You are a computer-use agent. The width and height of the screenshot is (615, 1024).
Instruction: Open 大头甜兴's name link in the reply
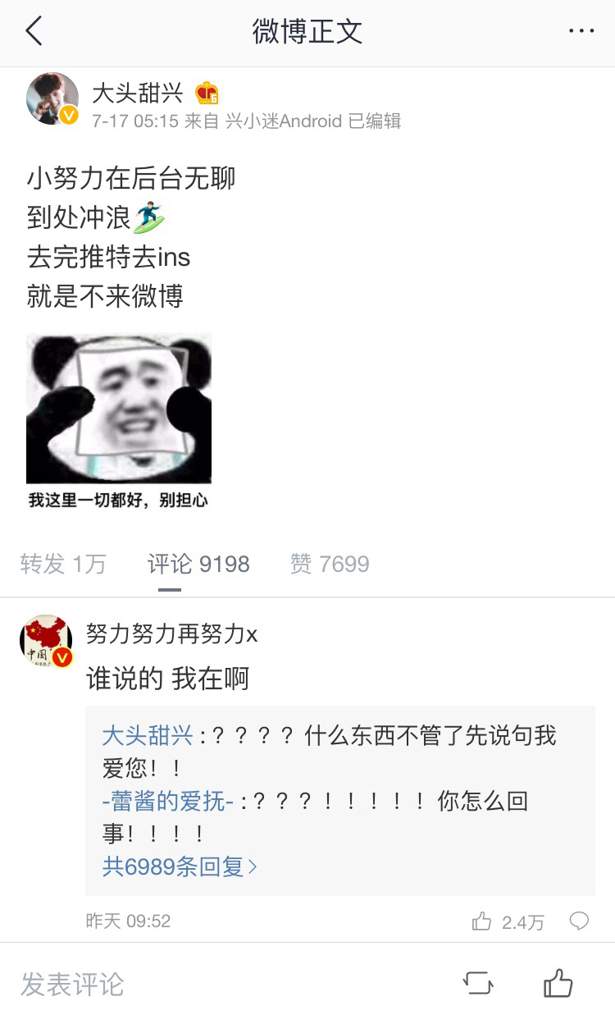[x=148, y=736]
